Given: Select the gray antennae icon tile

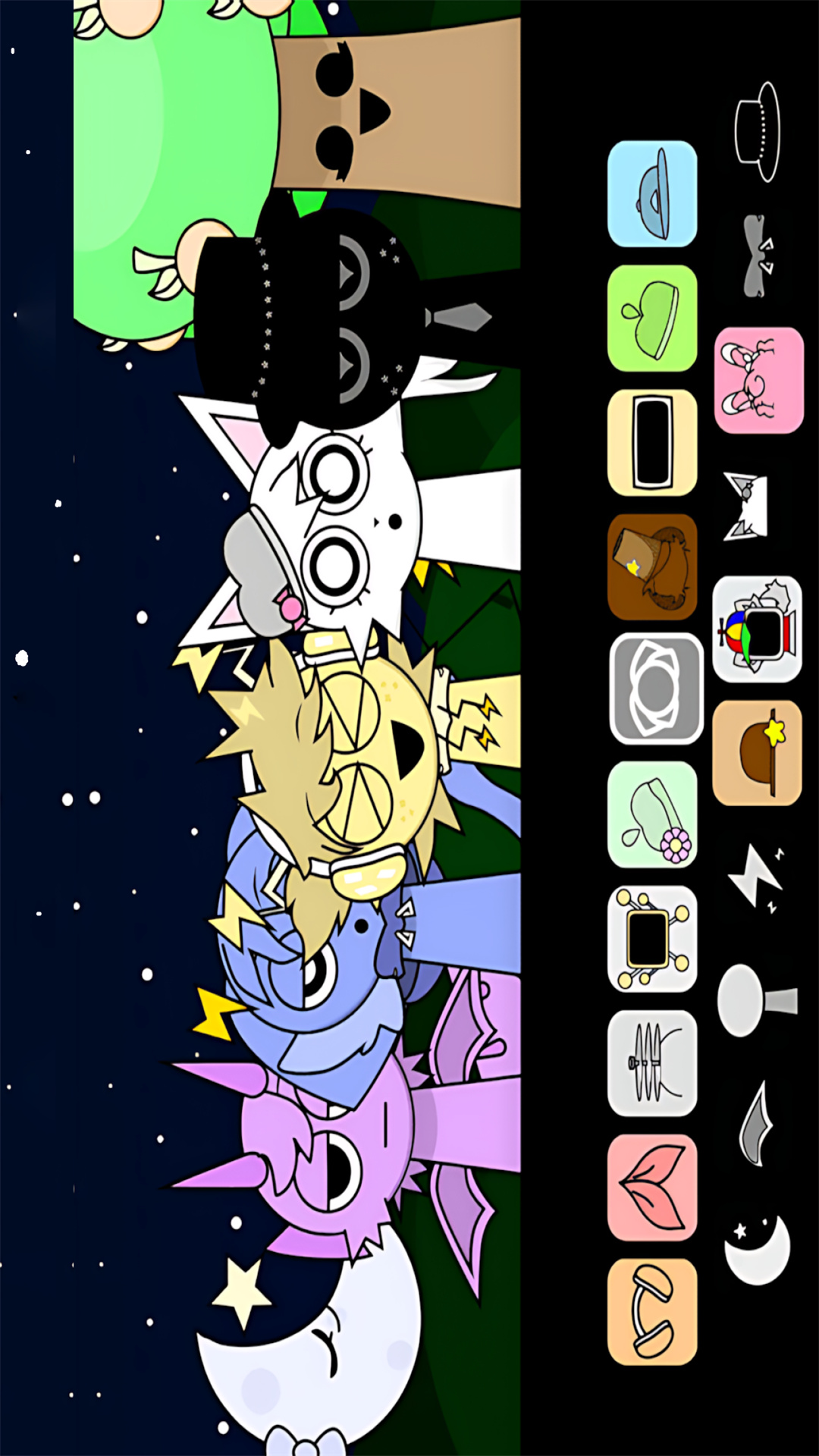Looking at the screenshot, I should pos(652,1063).
